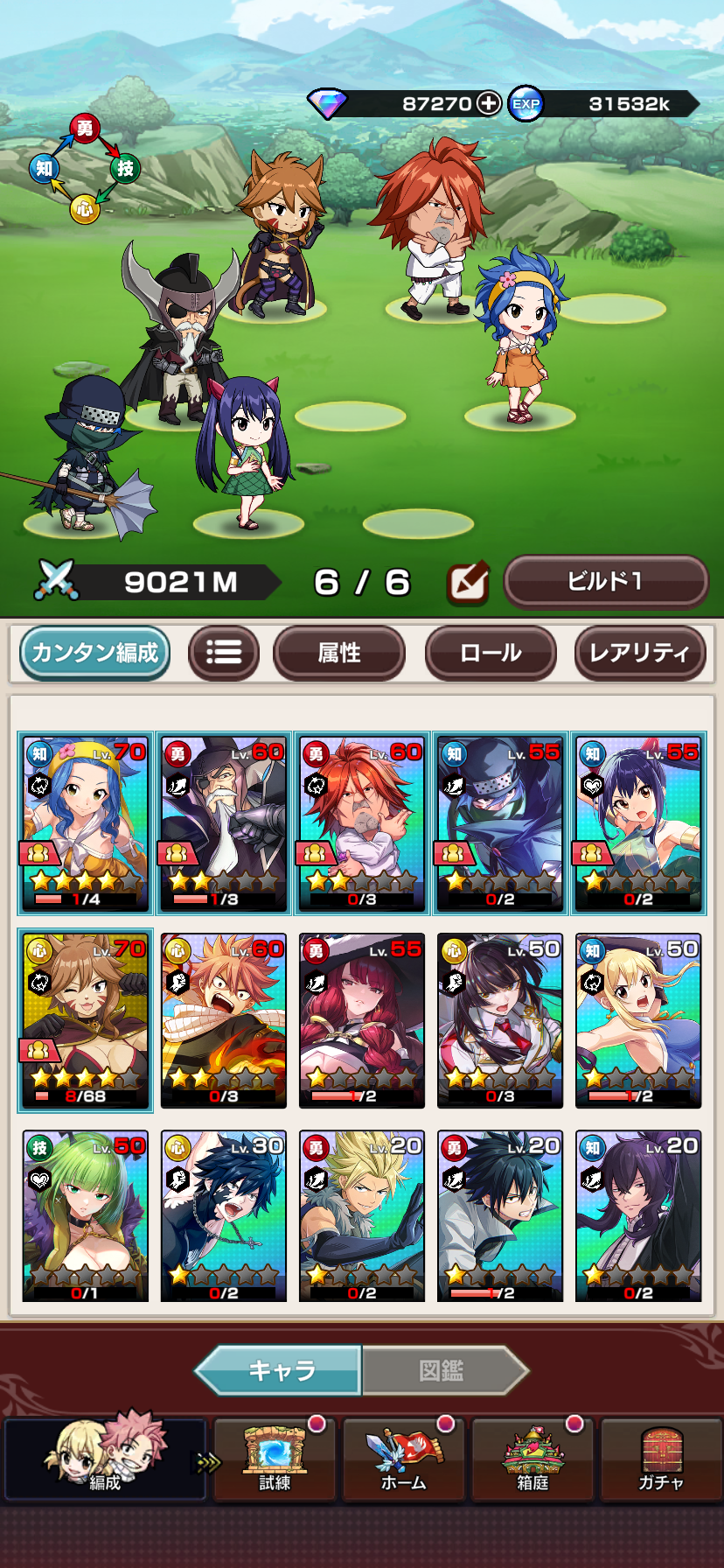Switch to the キャラ tab
Viewport: 724px width, 1568px height.
coord(280,1370)
